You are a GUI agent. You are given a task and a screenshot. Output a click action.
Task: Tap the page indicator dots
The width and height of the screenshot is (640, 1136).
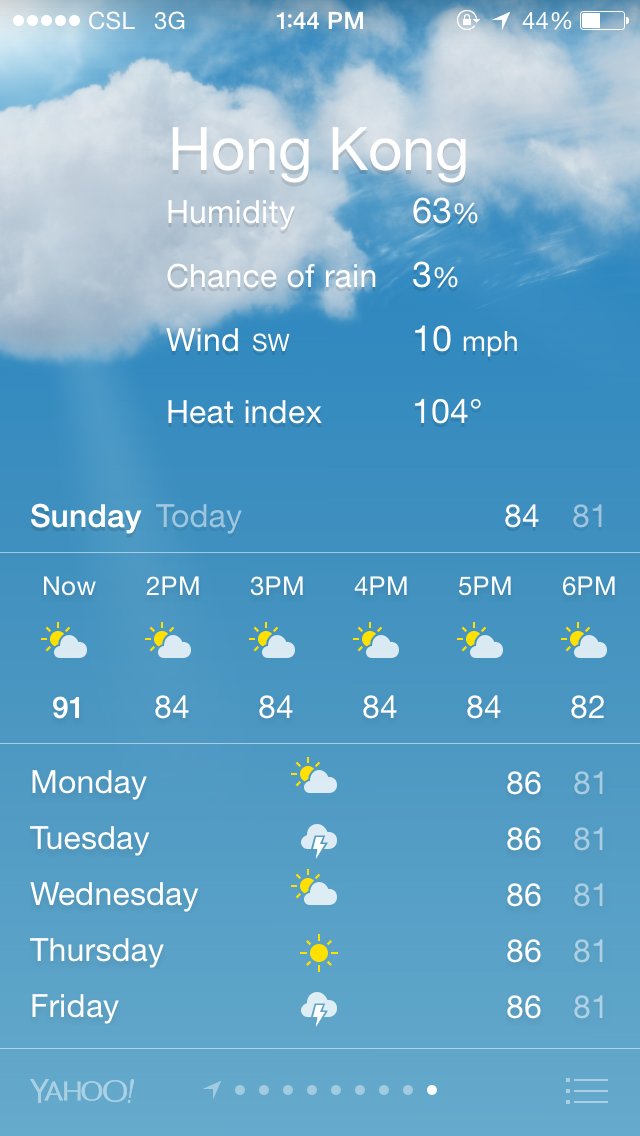pos(322,1090)
